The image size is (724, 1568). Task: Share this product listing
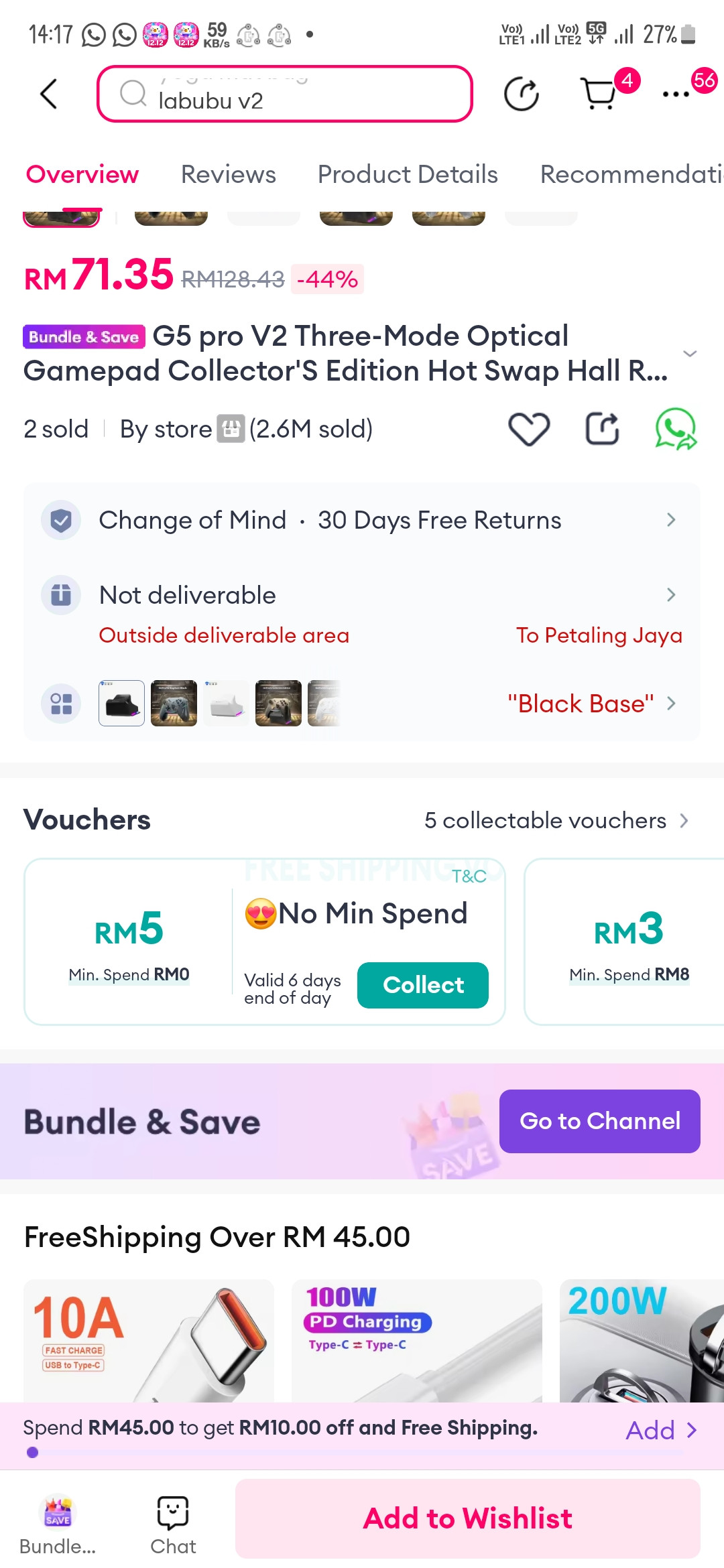pos(602,429)
